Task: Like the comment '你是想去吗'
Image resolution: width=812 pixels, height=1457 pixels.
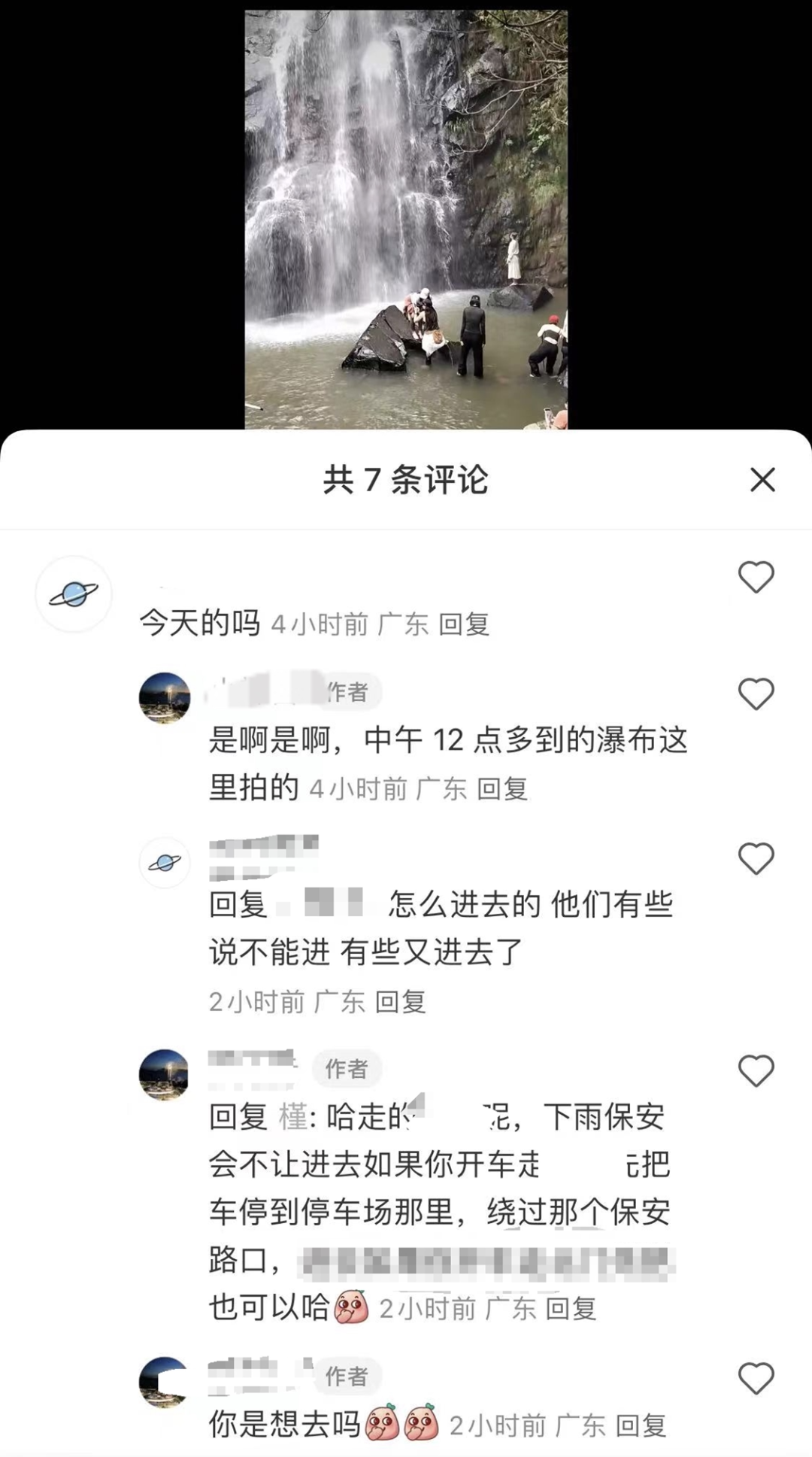Action: (756, 1379)
